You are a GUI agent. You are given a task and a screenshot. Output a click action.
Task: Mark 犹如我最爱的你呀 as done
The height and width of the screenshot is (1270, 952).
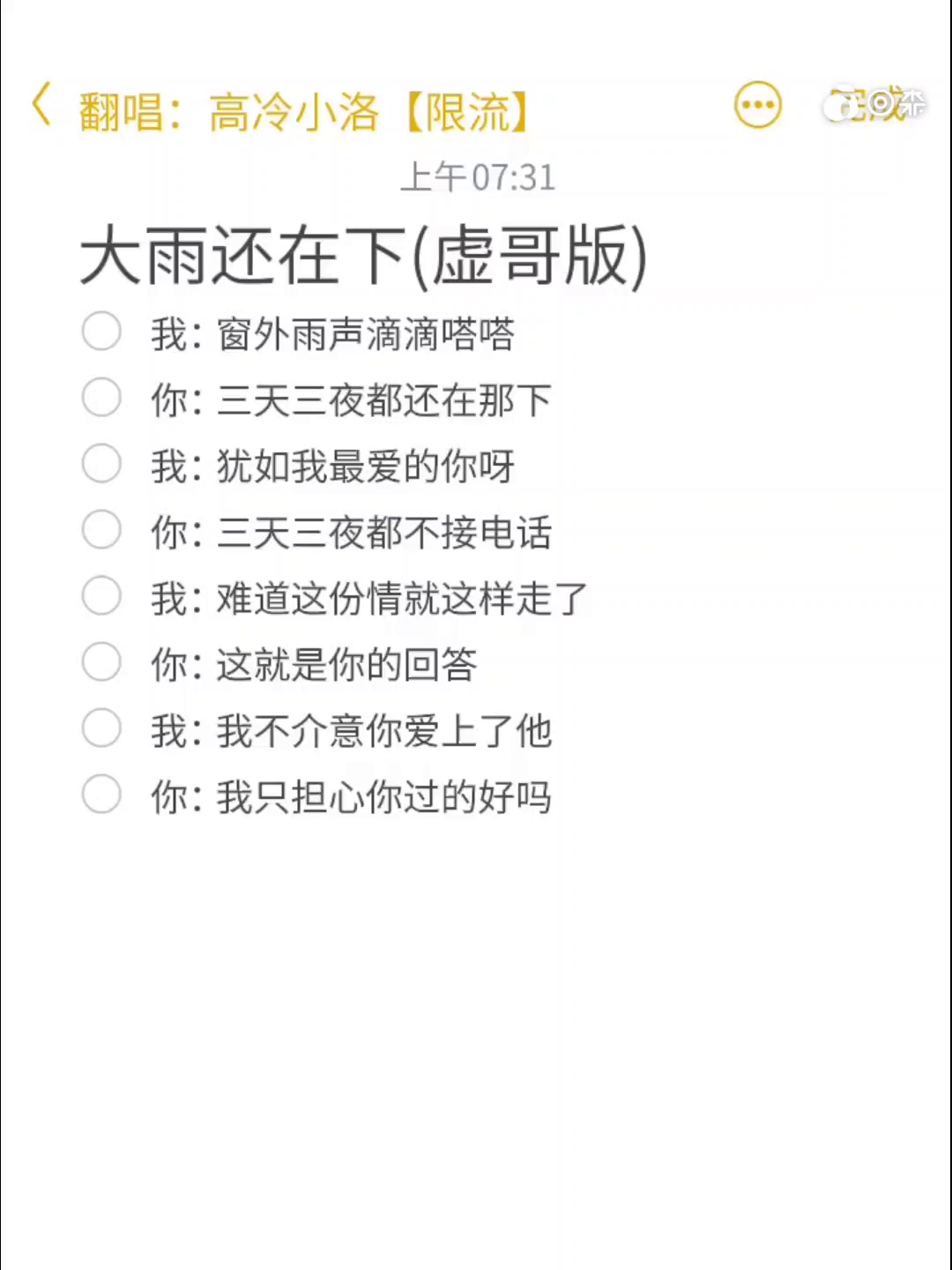coord(101,464)
